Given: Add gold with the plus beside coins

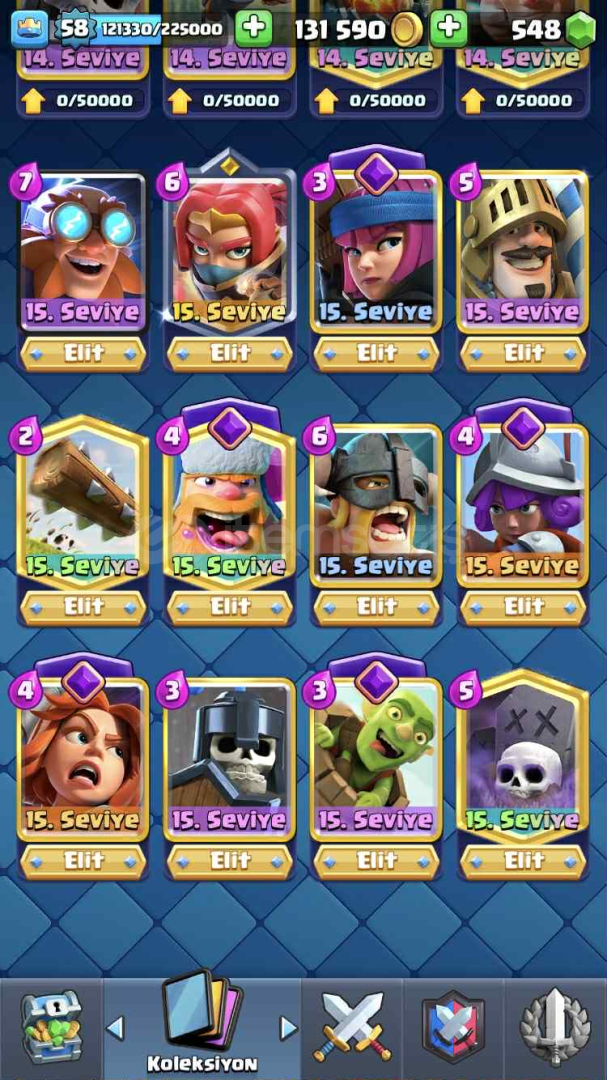Looking at the screenshot, I should click(449, 28).
